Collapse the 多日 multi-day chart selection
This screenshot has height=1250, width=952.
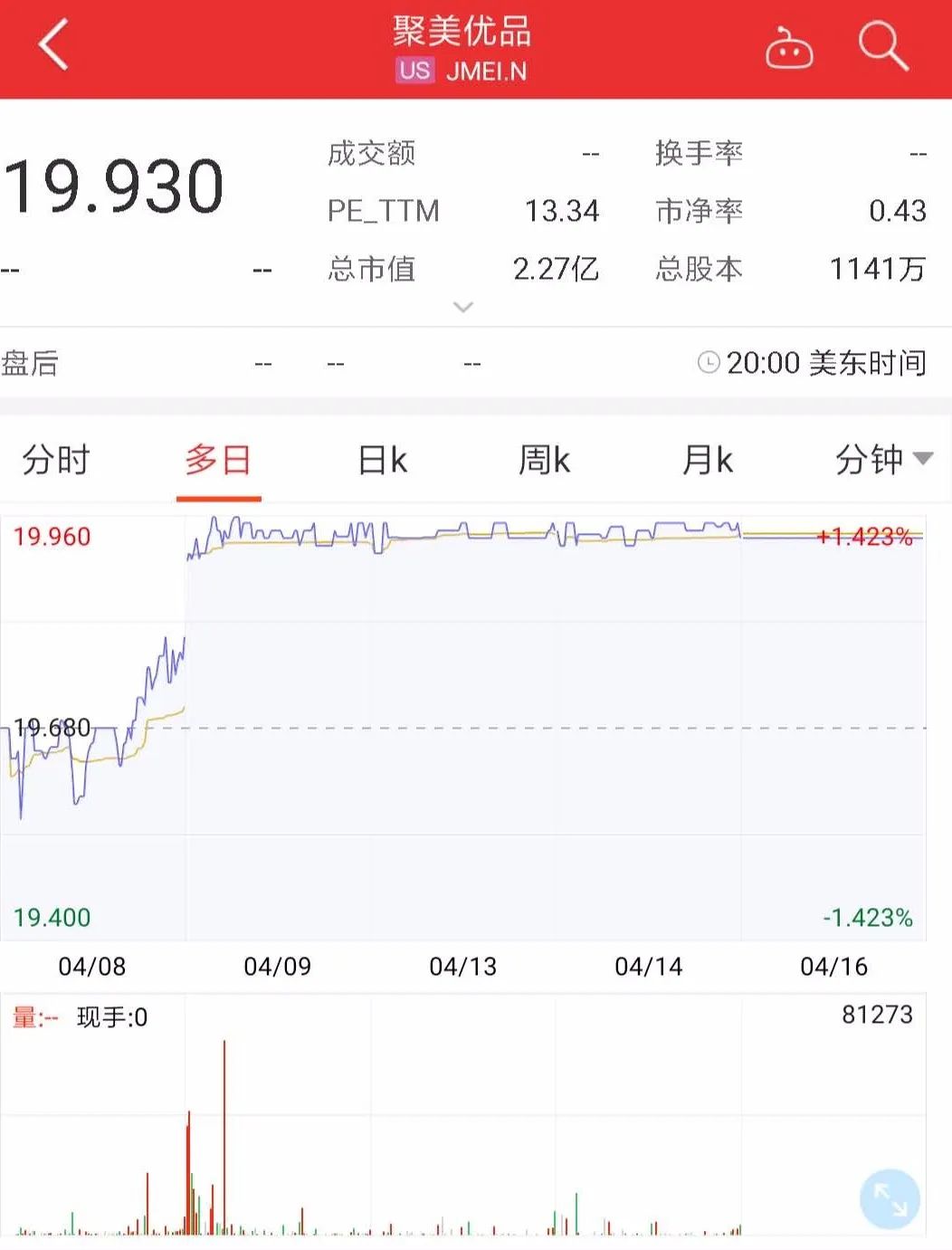[x=219, y=460]
